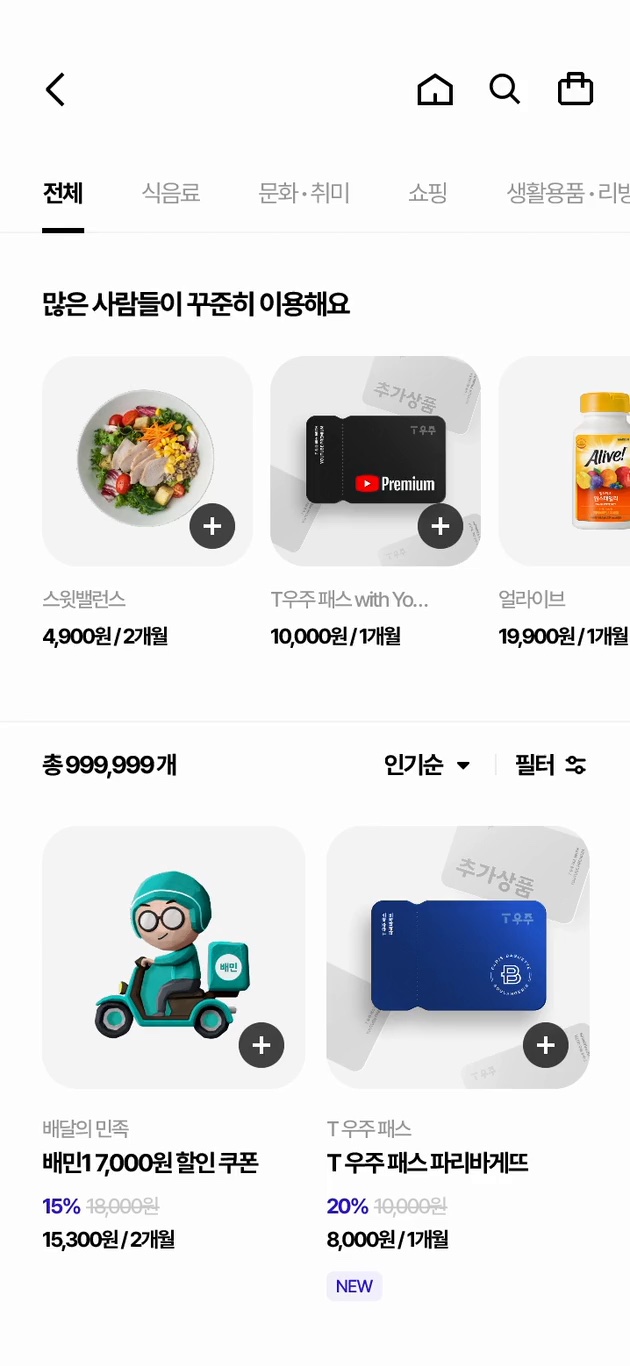Open the shopping bag icon
The height and width of the screenshot is (1366, 630).
coord(575,90)
